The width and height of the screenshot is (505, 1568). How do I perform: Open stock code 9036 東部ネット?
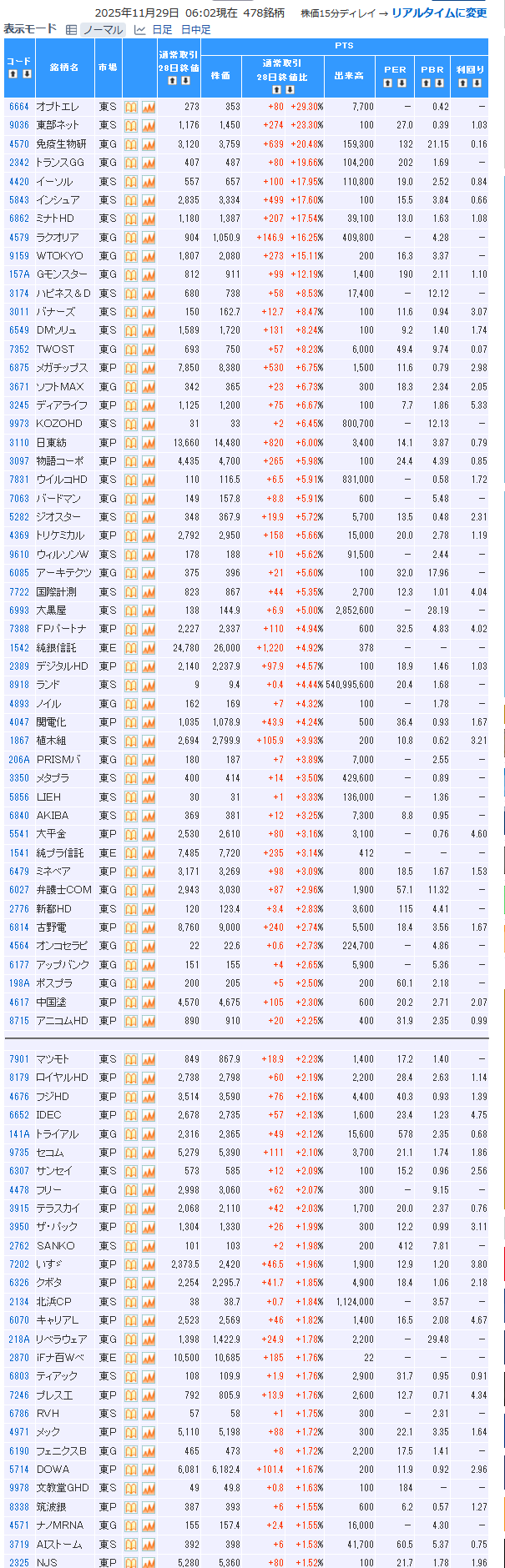18,125
